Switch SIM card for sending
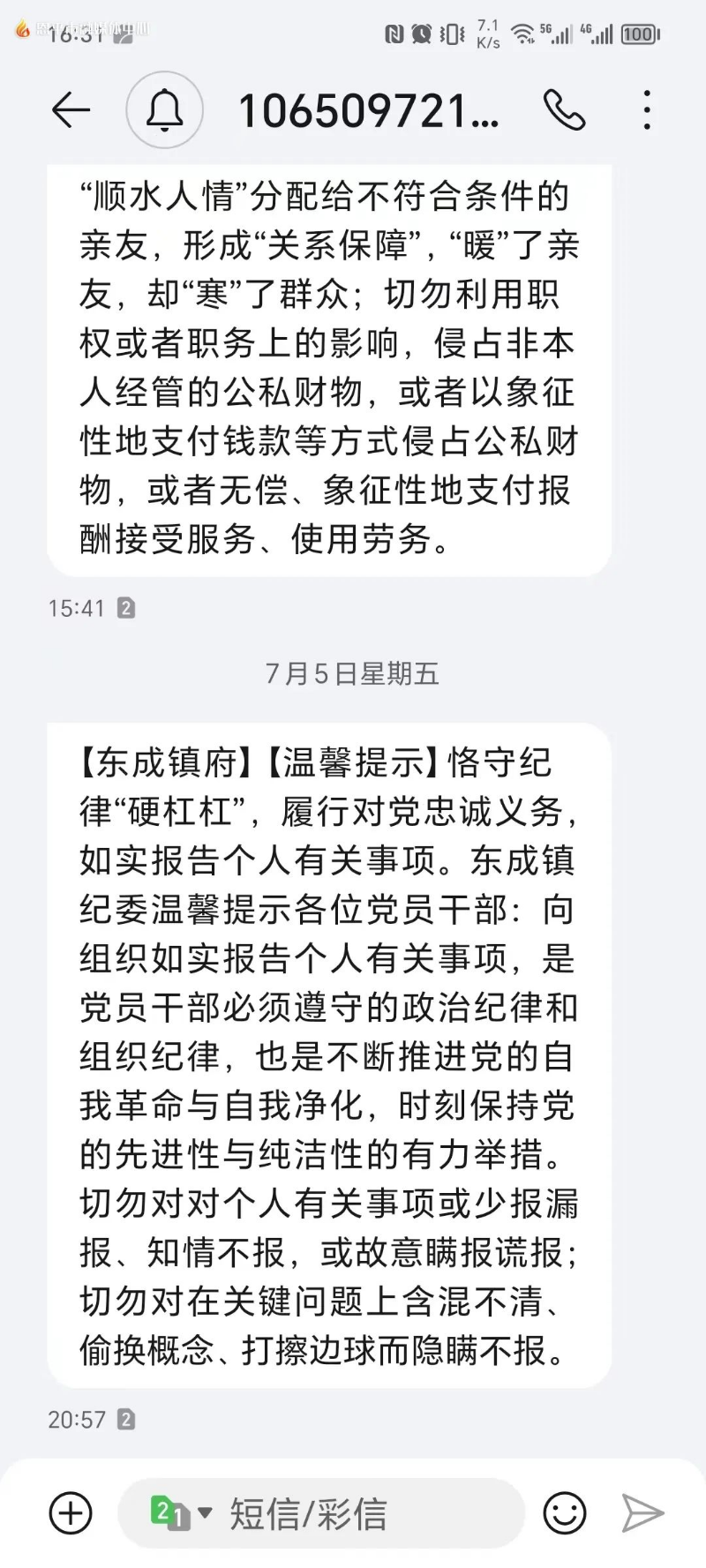Image resolution: width=706 pixels, height=1568 pixels. 181,1512
